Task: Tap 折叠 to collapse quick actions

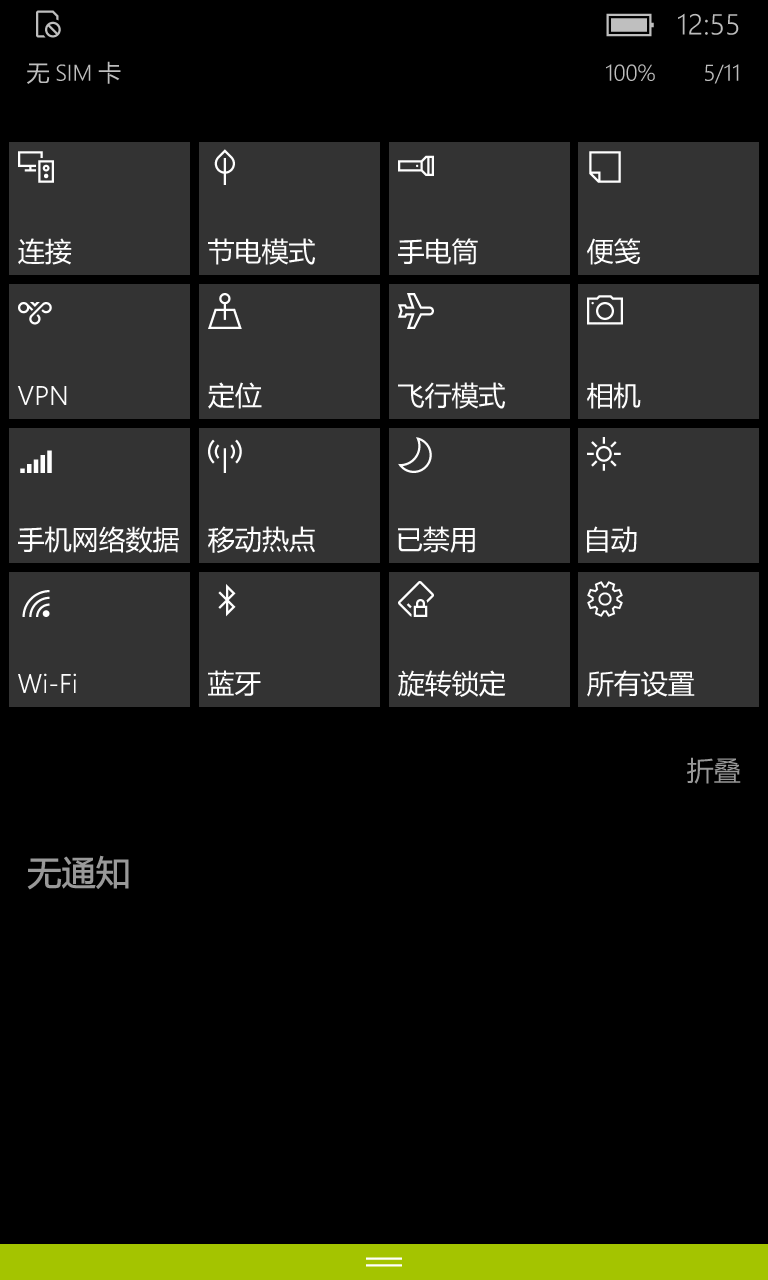Action: coord(713,771)
